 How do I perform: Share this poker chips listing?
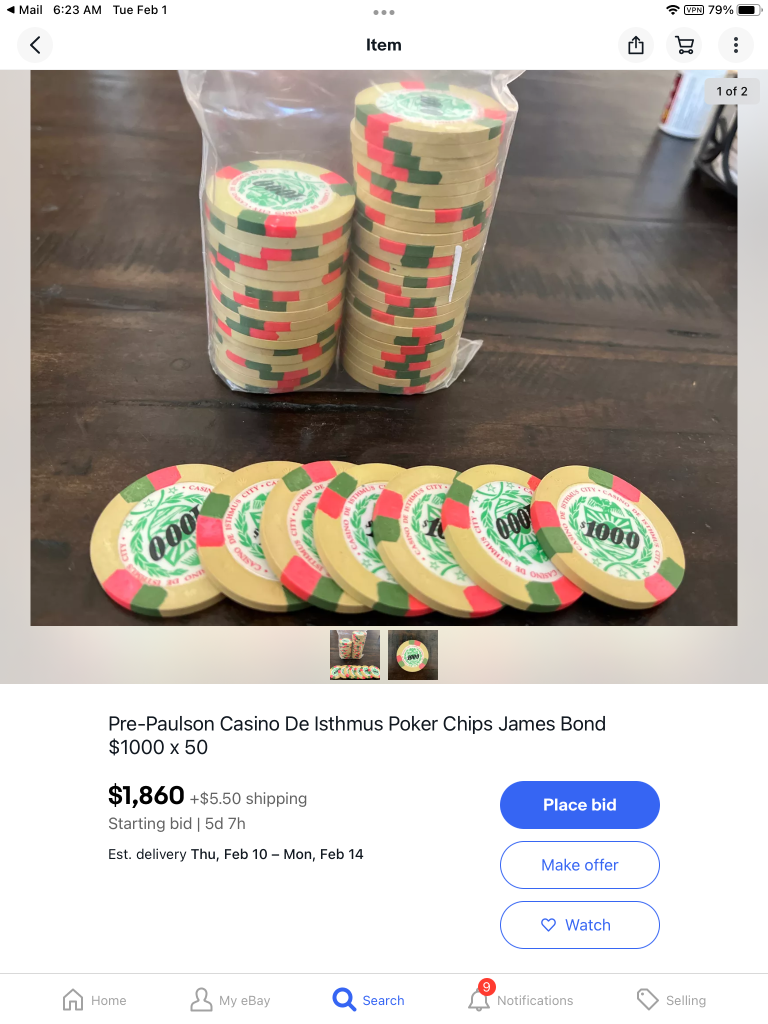[636, 45]
